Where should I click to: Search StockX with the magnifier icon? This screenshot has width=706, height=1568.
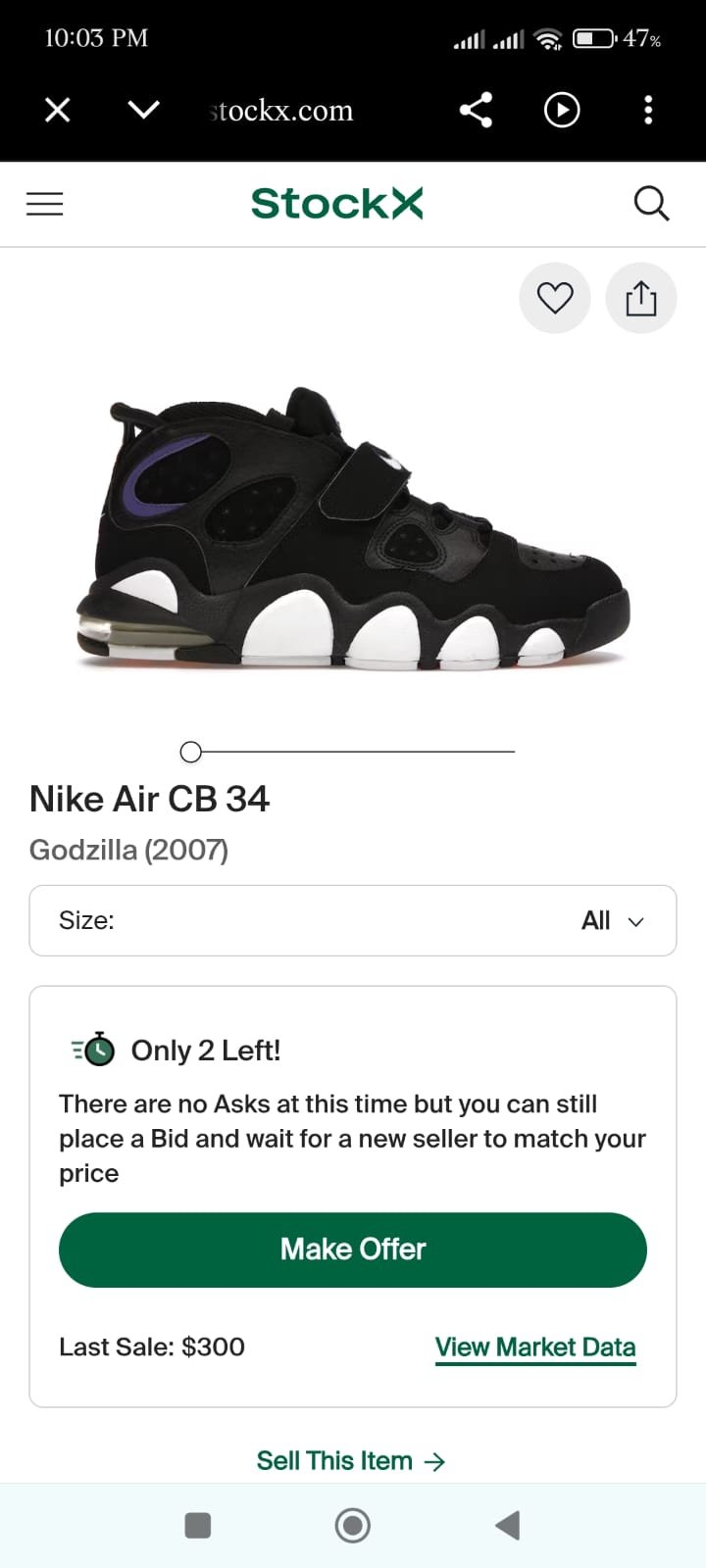point(651,203)
